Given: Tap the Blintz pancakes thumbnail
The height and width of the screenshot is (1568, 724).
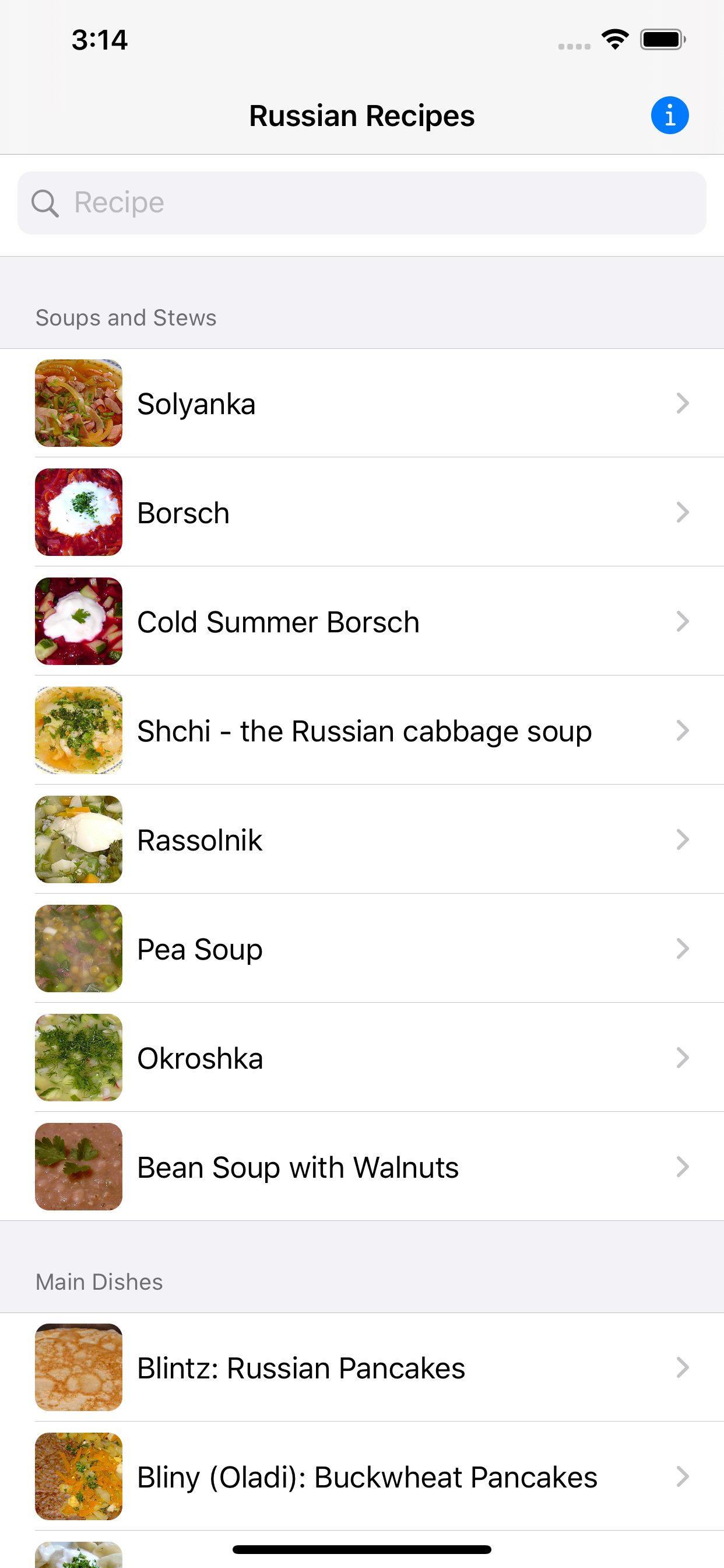Looking at the screenshot, I should (79, 1367).
